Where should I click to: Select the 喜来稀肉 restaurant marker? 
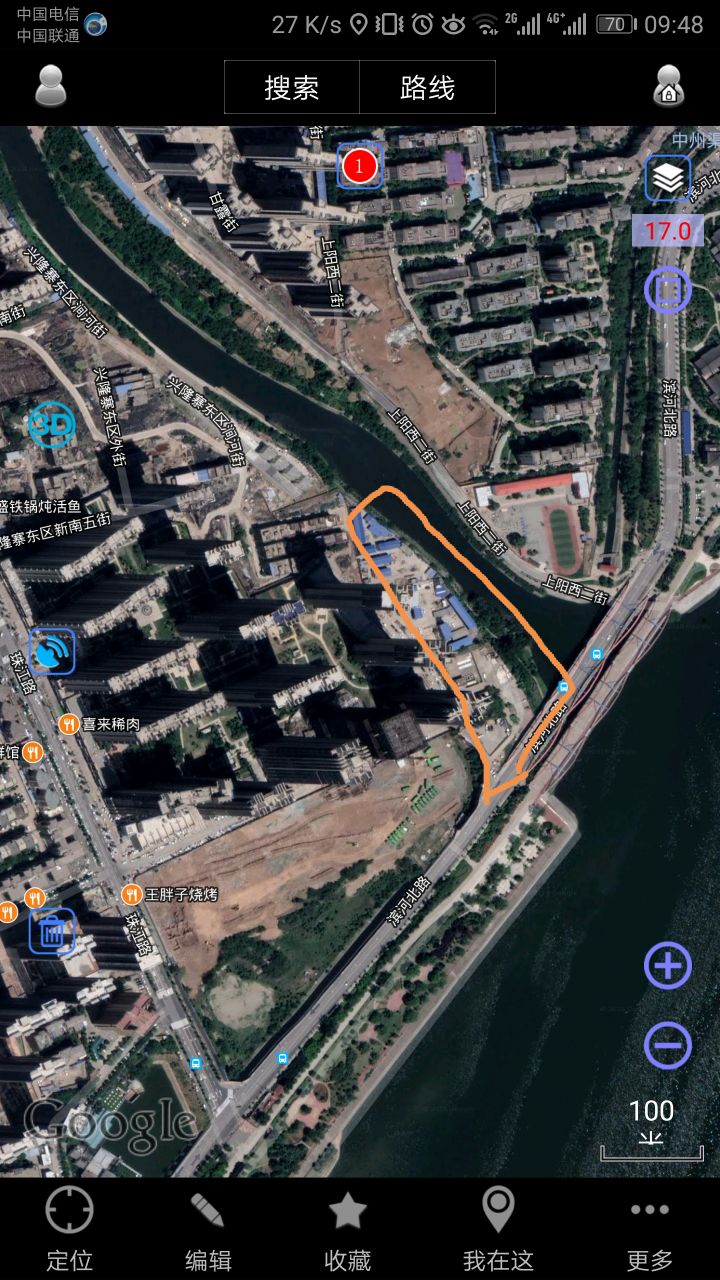tap(68, 725)
